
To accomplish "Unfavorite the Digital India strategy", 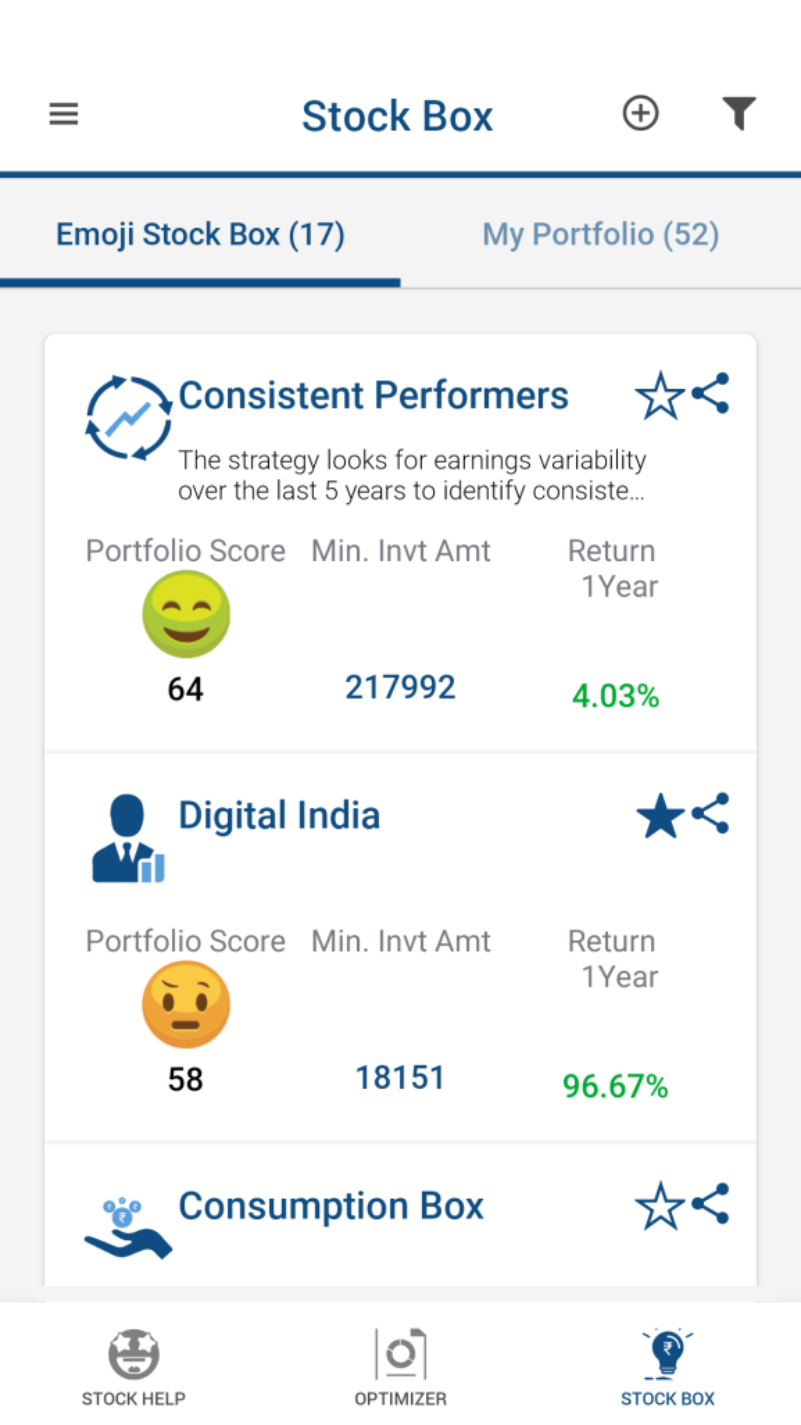I will [659, 813].
